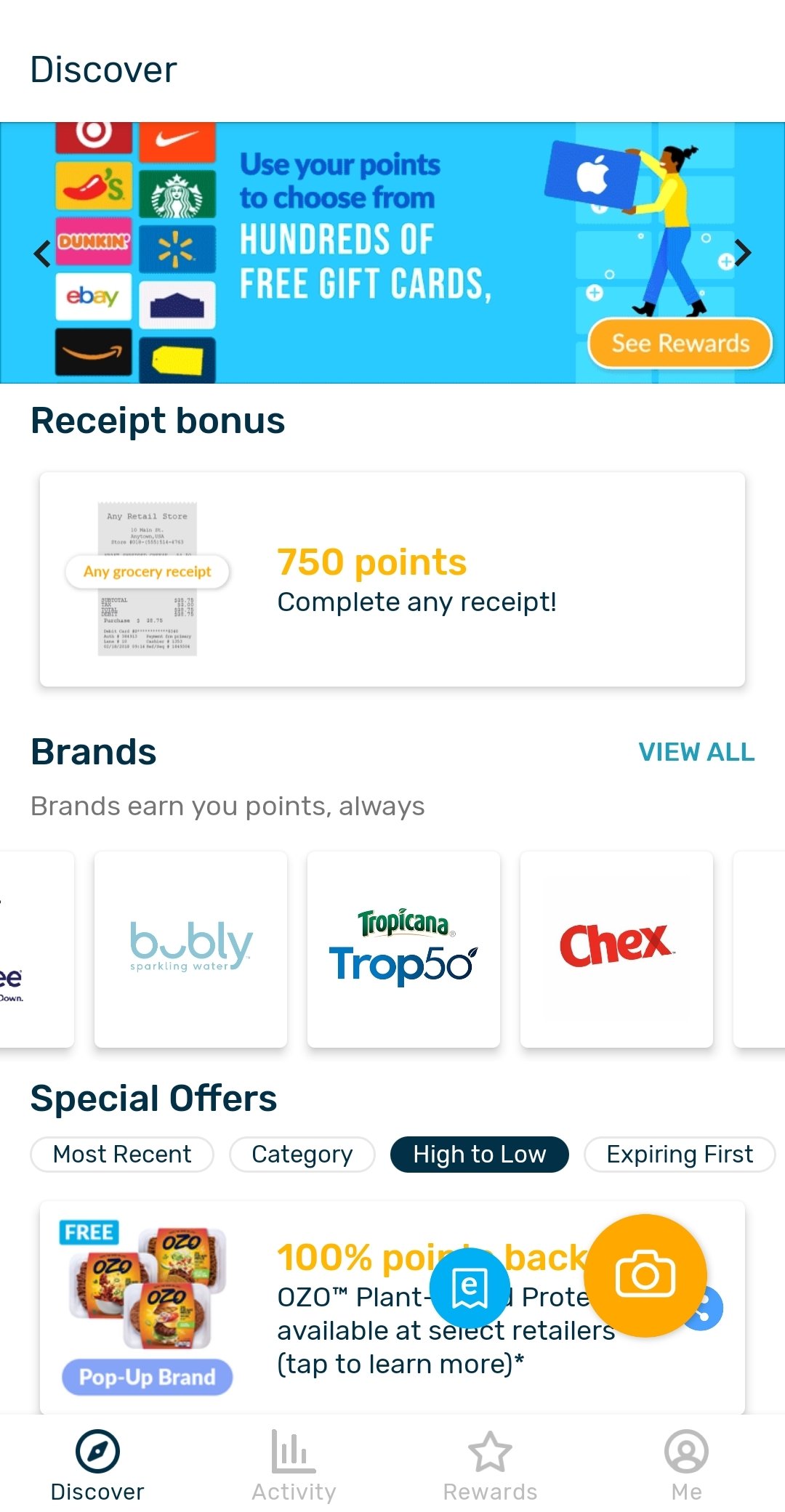Sort special offers by Category
This screenshot has width=785, height=1512.
(302, 1154)
